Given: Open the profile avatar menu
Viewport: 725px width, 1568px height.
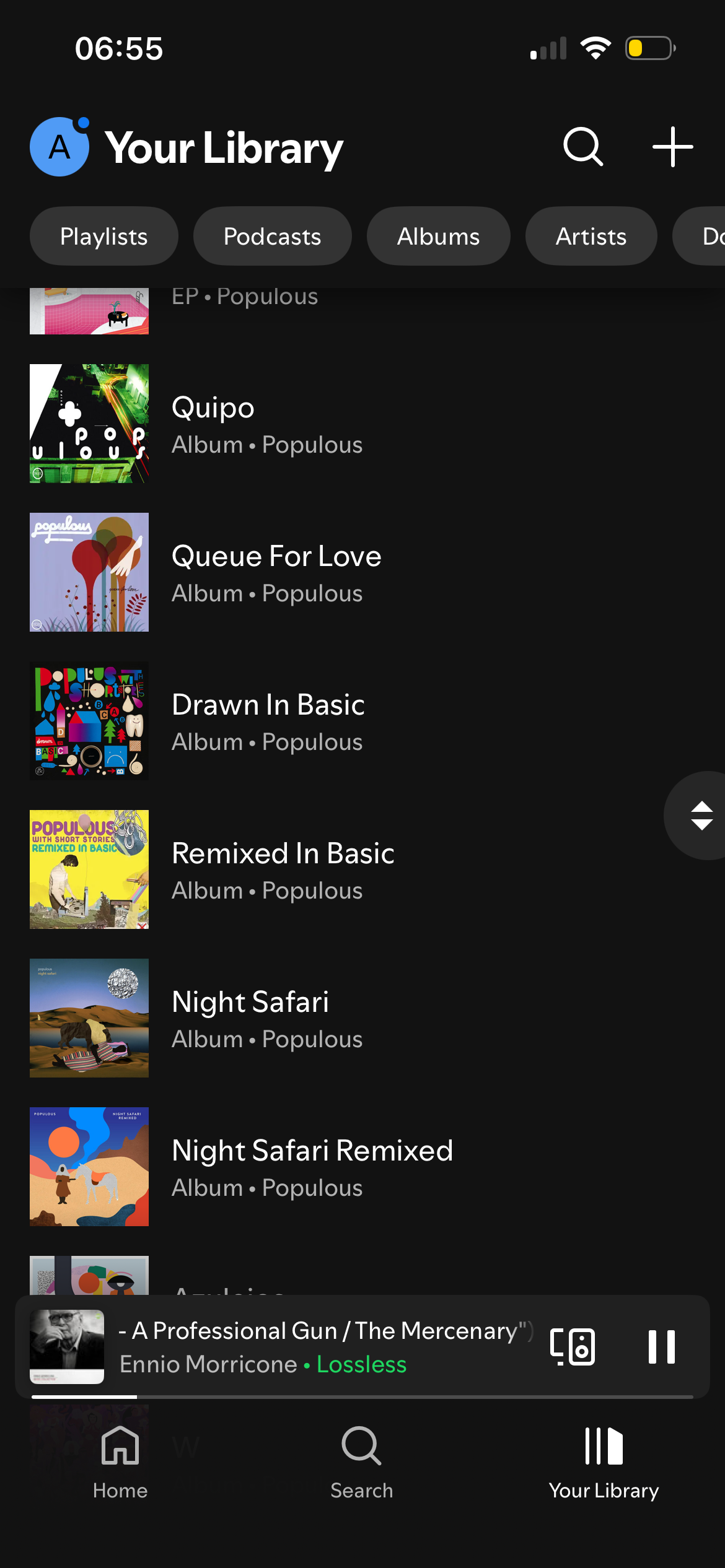Looking at the screenshot, I should coord(59,147).
